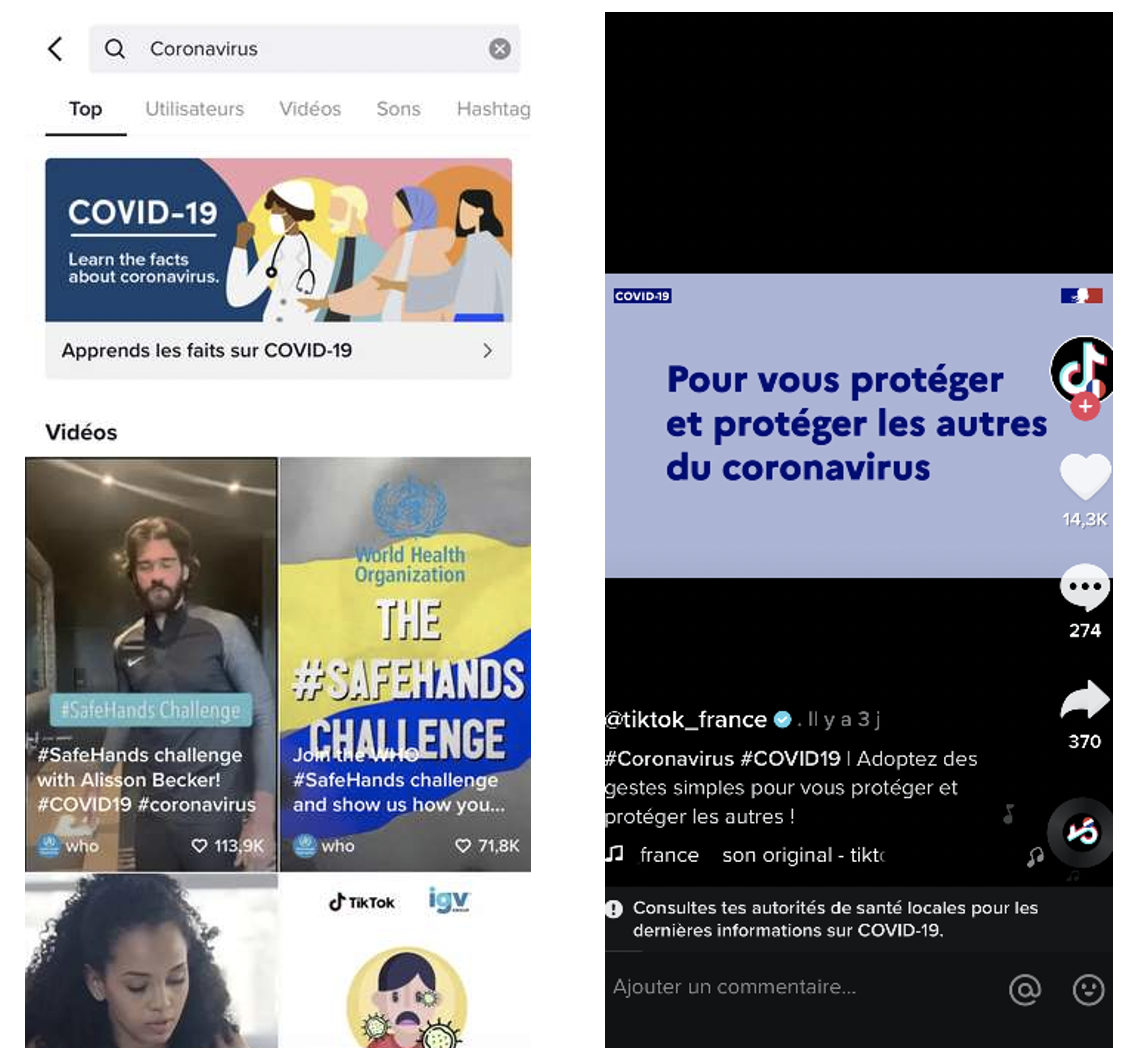Share the tiktok_france coronavirus video
The image size is (1132, 1058).
click(1085, 702)
